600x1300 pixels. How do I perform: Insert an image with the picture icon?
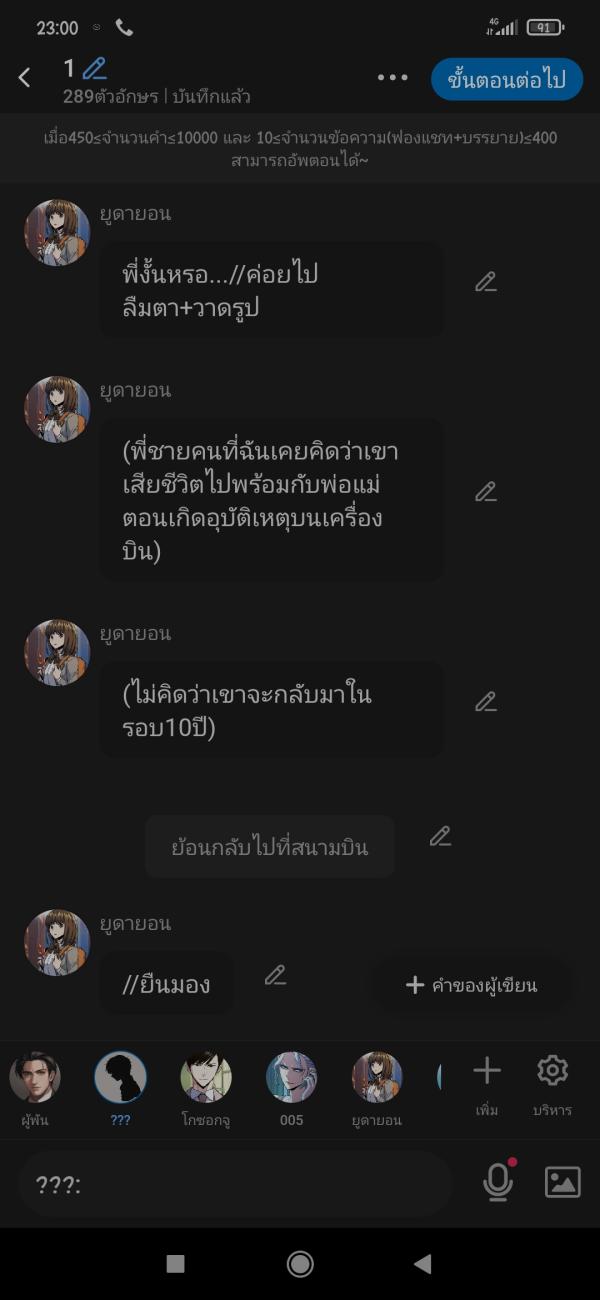(x=562, y=1183)
